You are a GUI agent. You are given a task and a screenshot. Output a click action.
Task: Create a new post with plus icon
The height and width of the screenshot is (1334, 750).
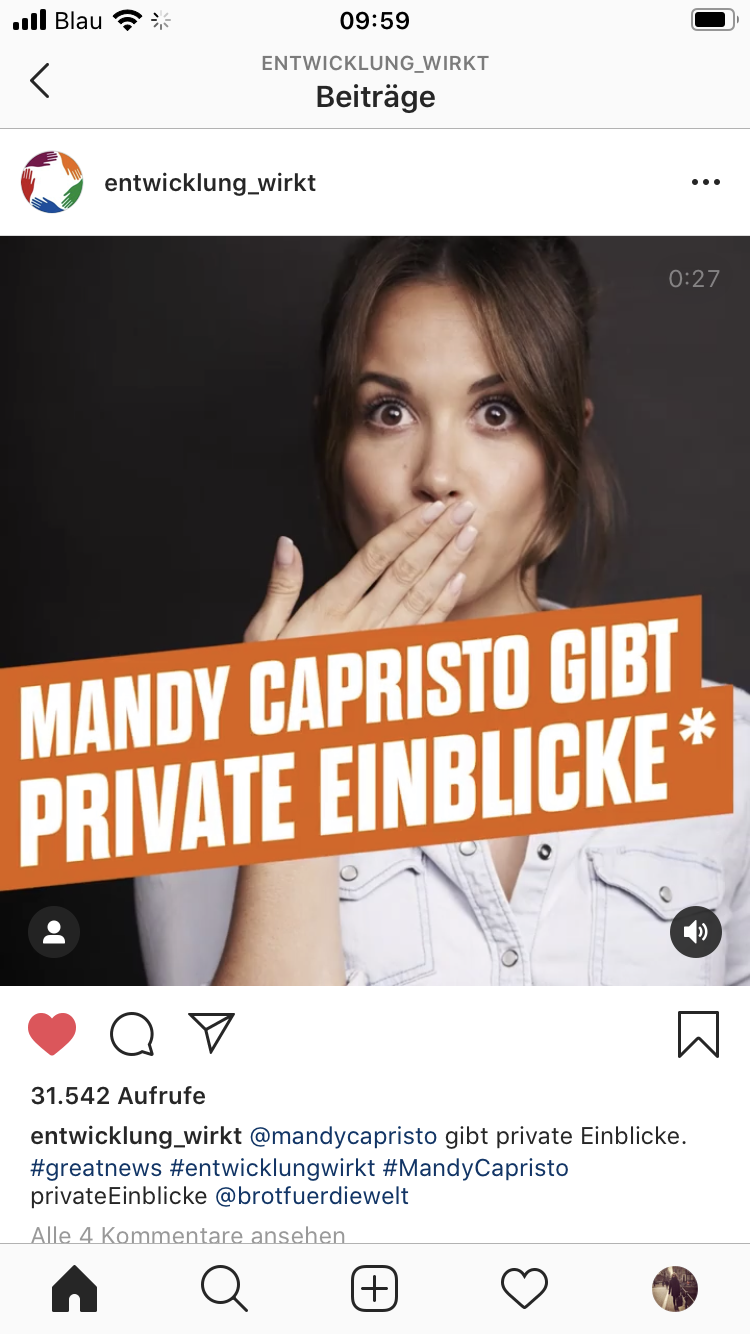tap(375, 1289)
